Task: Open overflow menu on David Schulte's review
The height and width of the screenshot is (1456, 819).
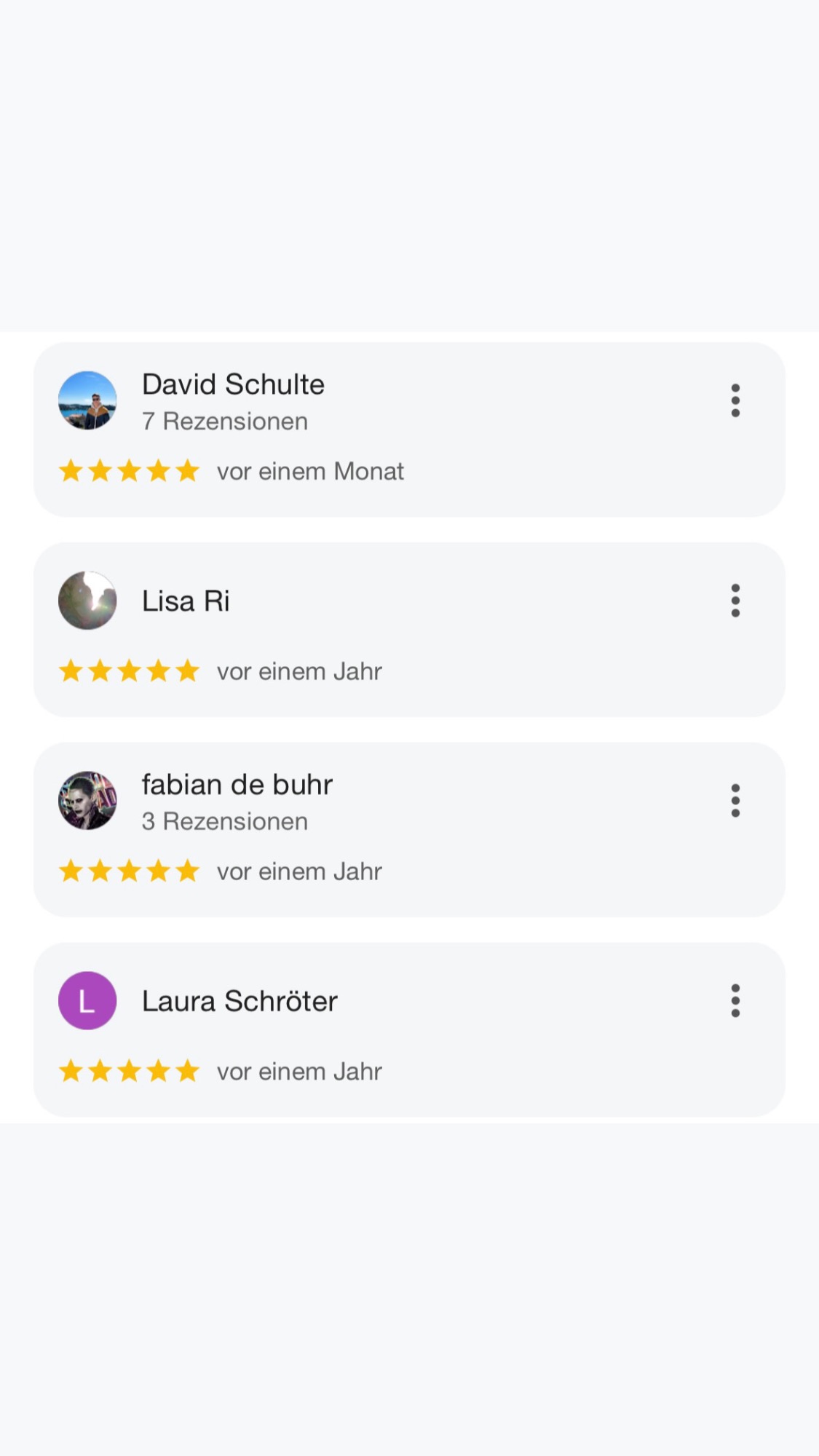Action: (x=735, y=400)
